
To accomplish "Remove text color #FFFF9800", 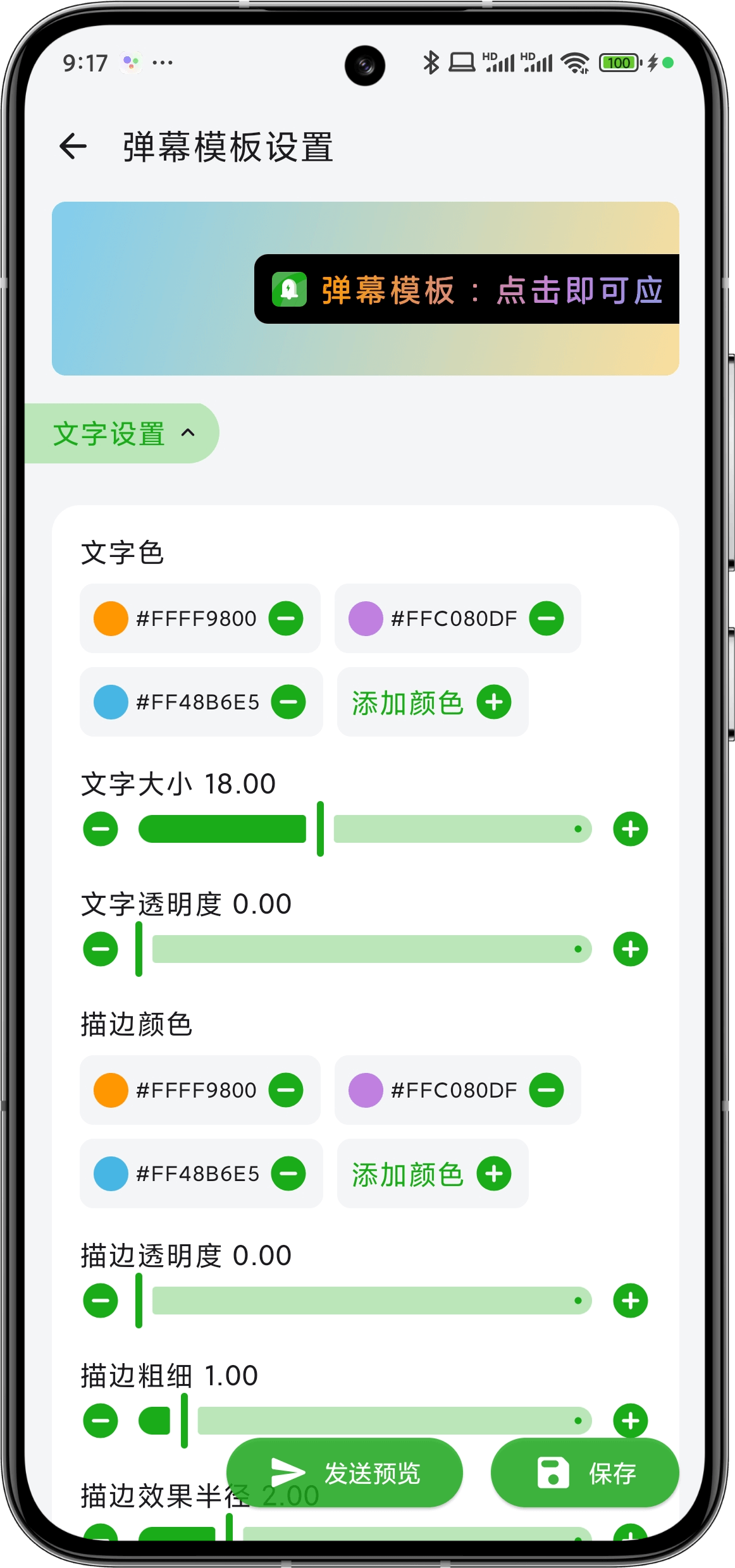I will click(x=286, y=618).
